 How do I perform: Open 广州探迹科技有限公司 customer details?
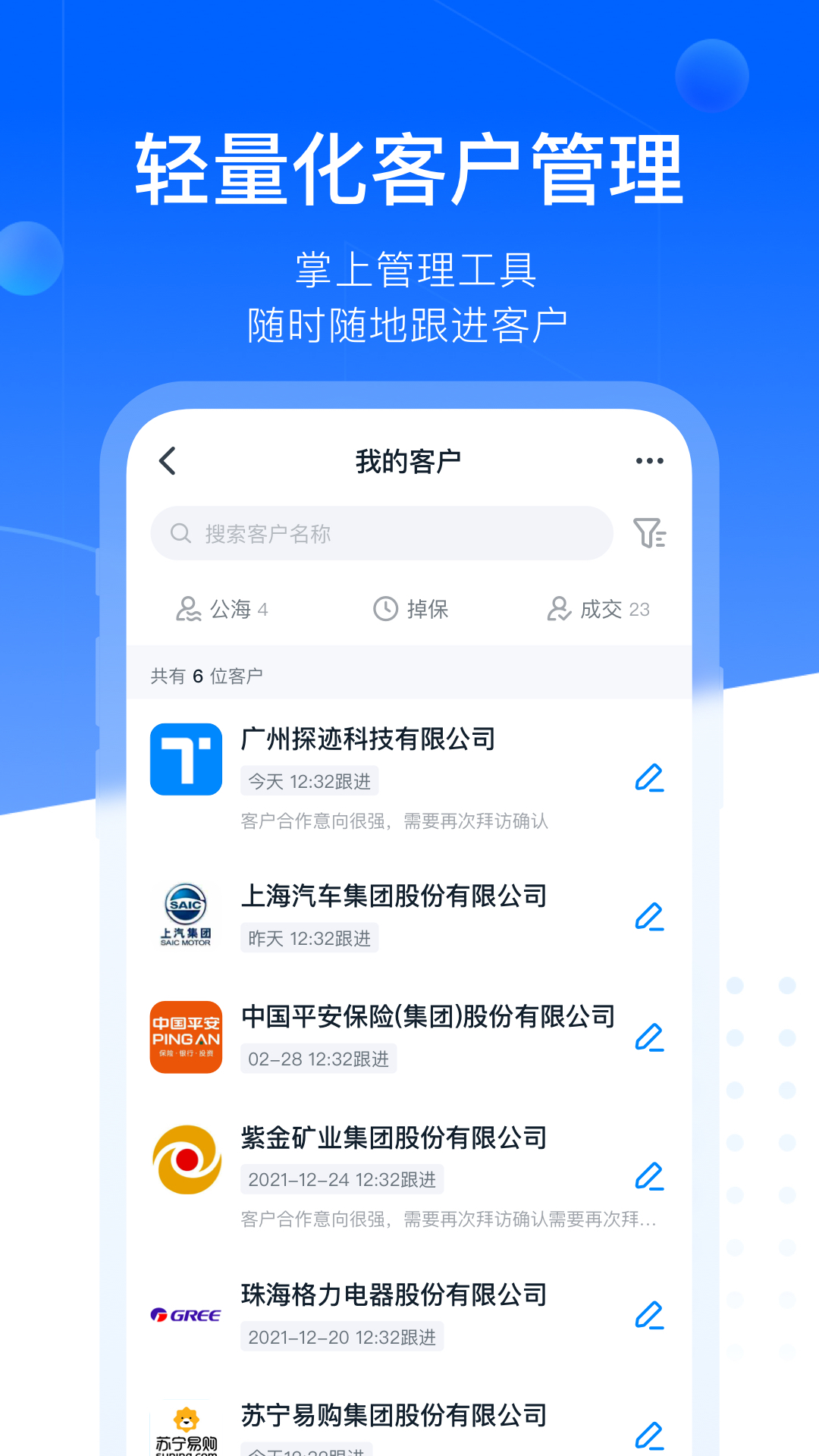coord(369,739)
